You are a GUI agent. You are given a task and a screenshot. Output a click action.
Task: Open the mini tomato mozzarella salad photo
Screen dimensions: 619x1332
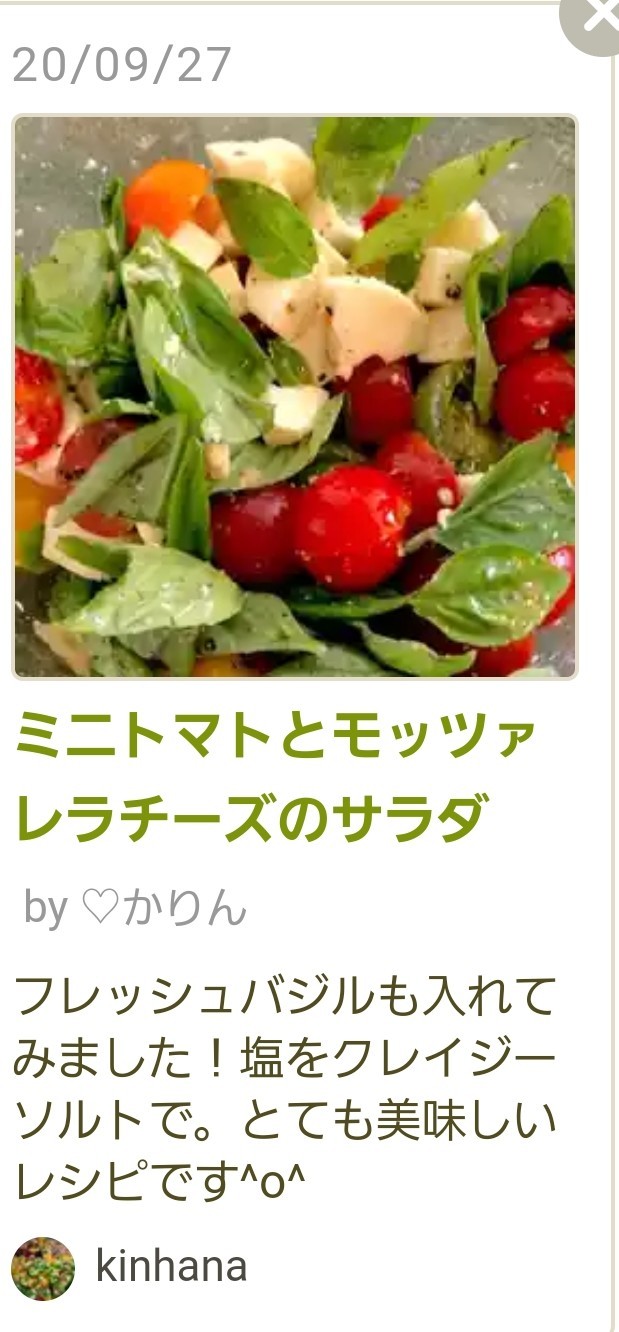coord(295,397)
